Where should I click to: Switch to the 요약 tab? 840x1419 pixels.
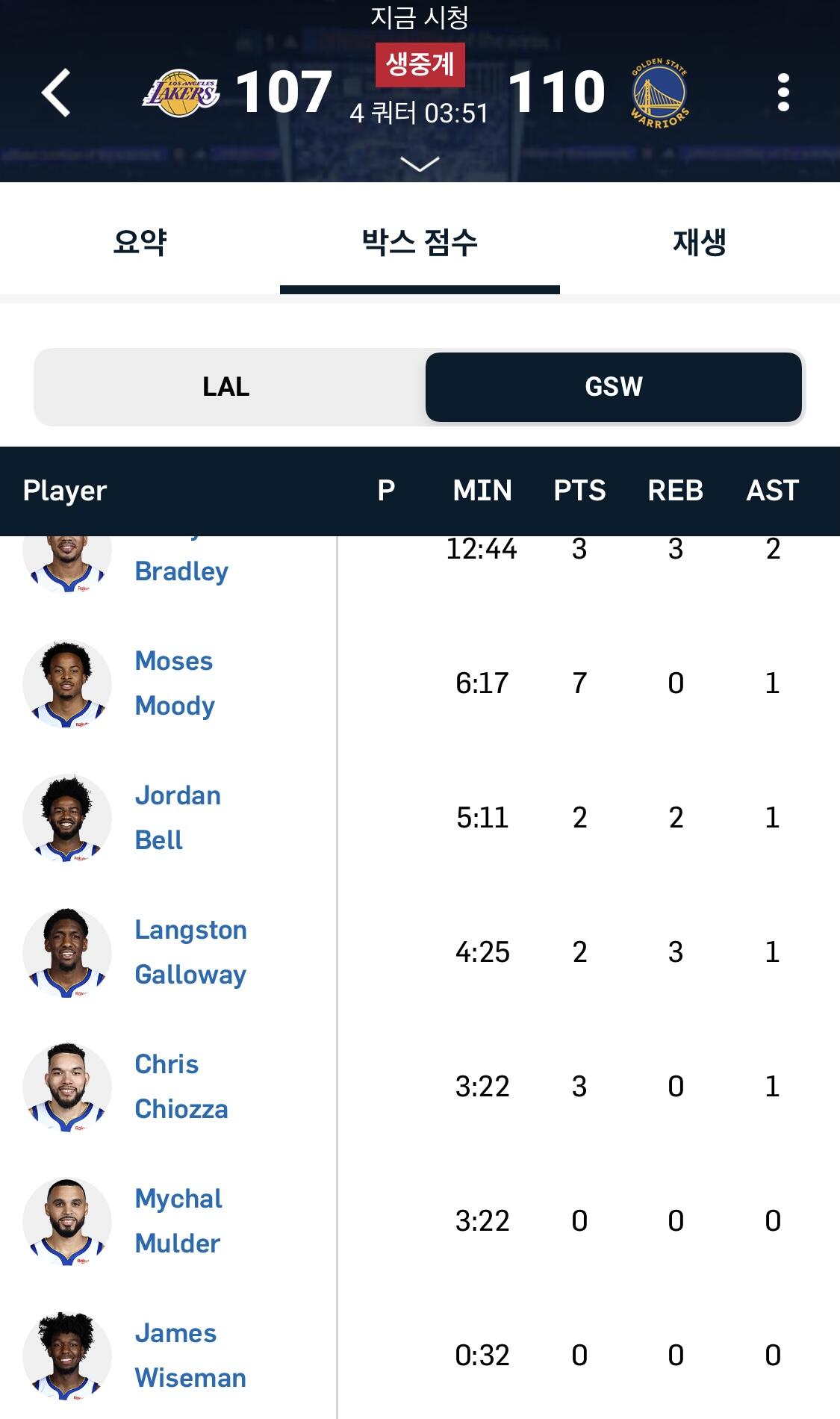(x=140, y=242)
